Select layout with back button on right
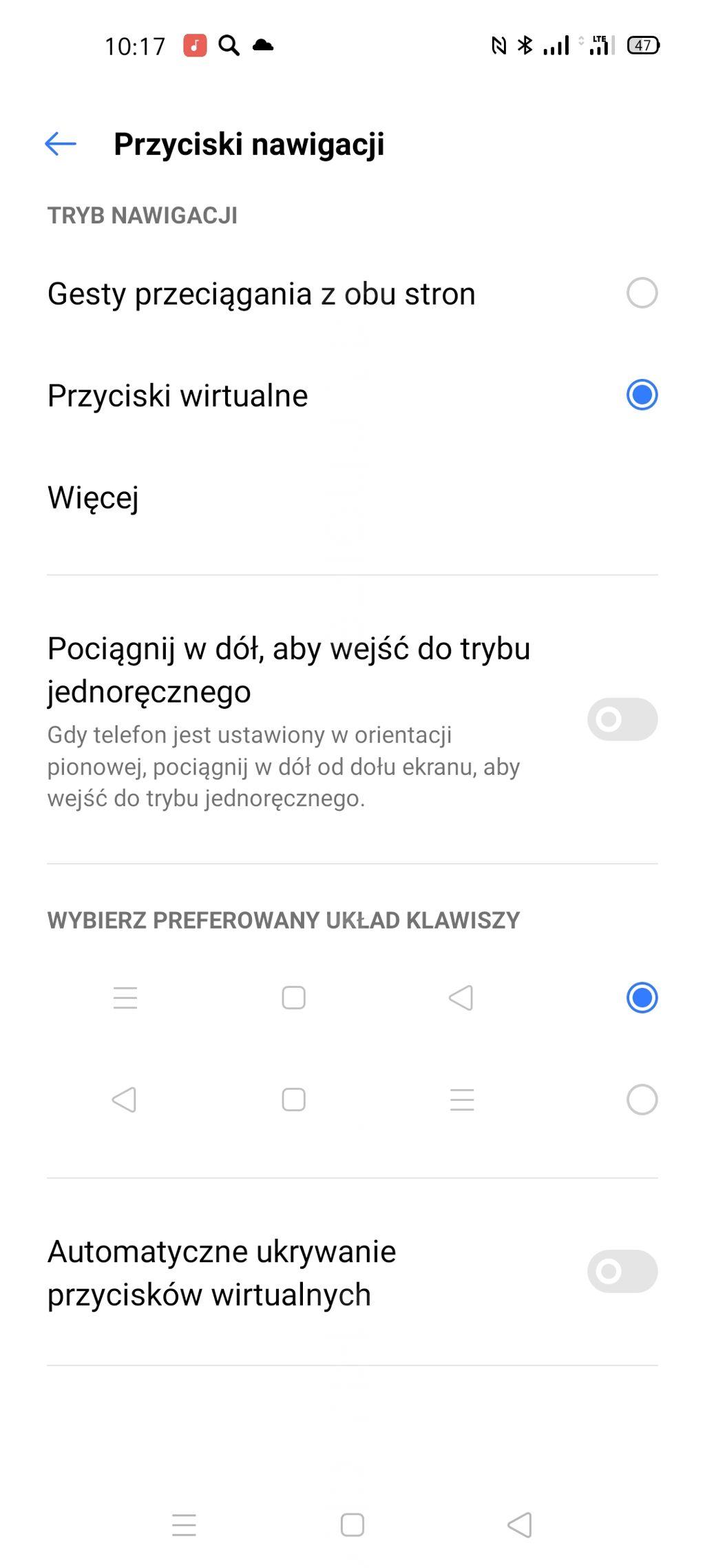The height and width of the screenshot is (1568, 705). click(641, 998)
